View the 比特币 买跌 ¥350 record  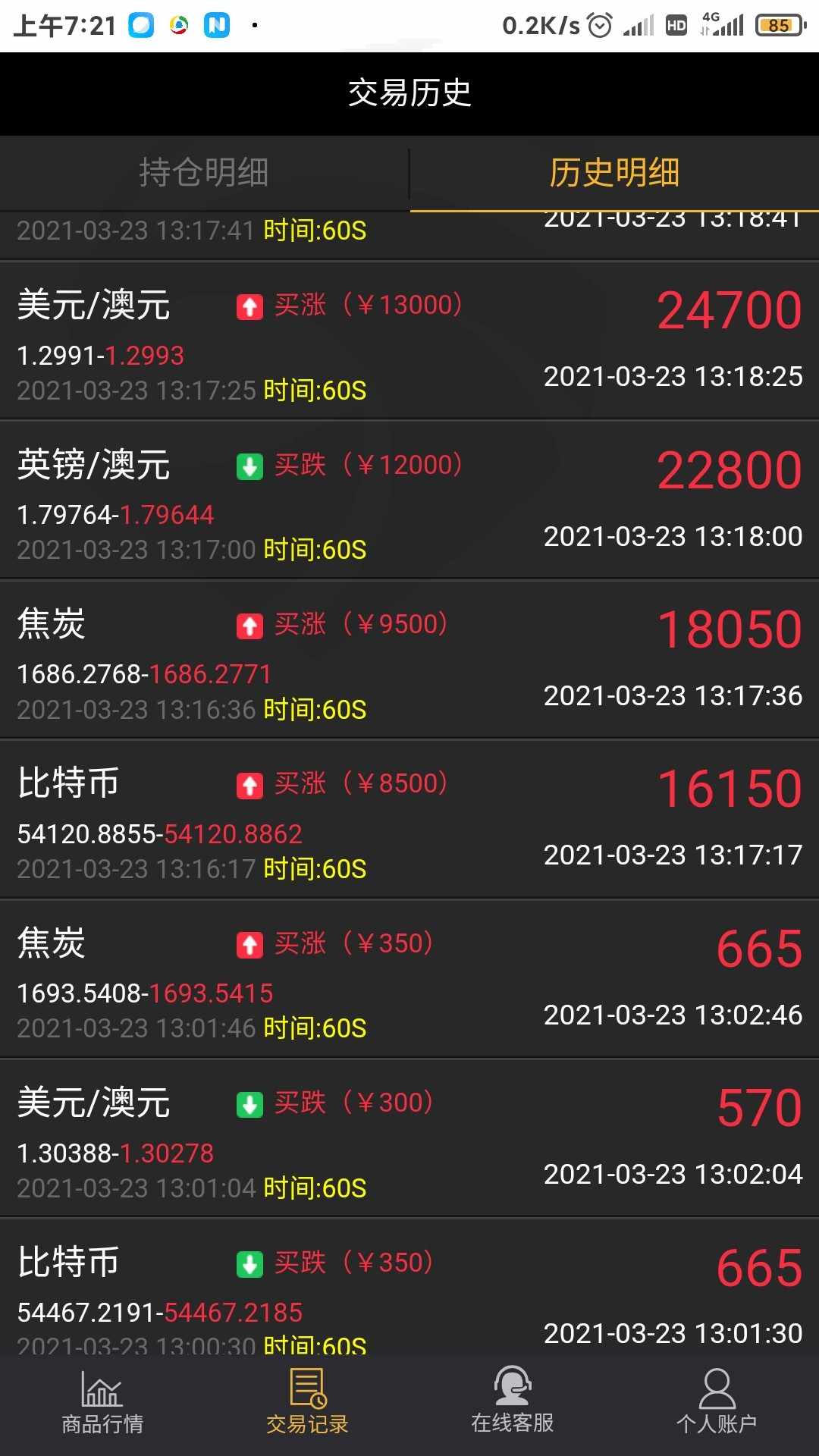(409, 1288)
